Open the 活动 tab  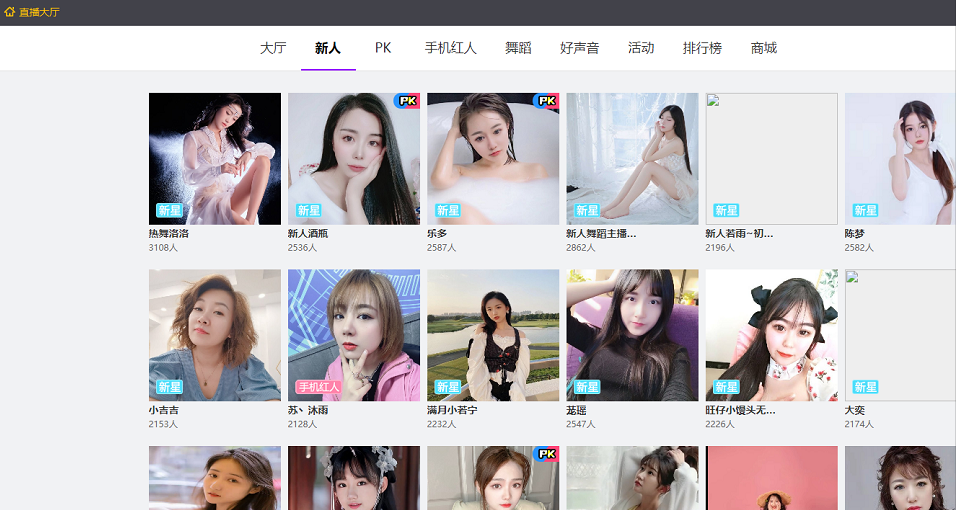[641, 48]
